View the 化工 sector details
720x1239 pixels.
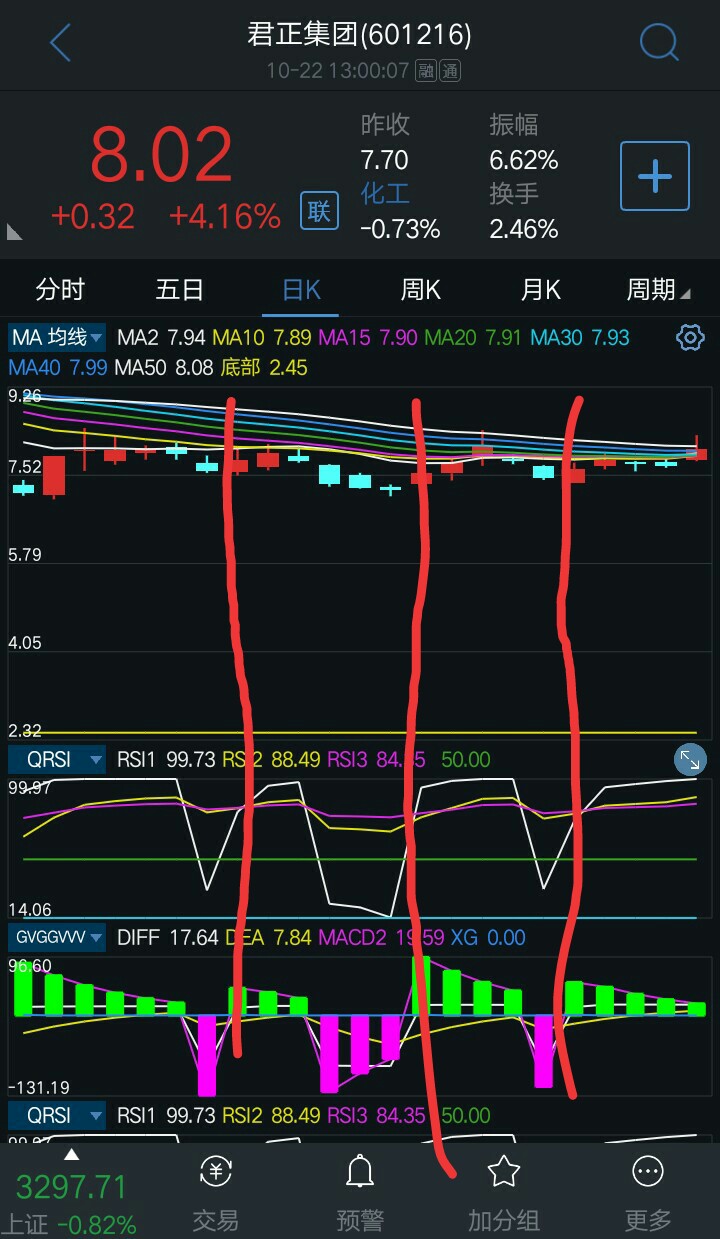385,193
